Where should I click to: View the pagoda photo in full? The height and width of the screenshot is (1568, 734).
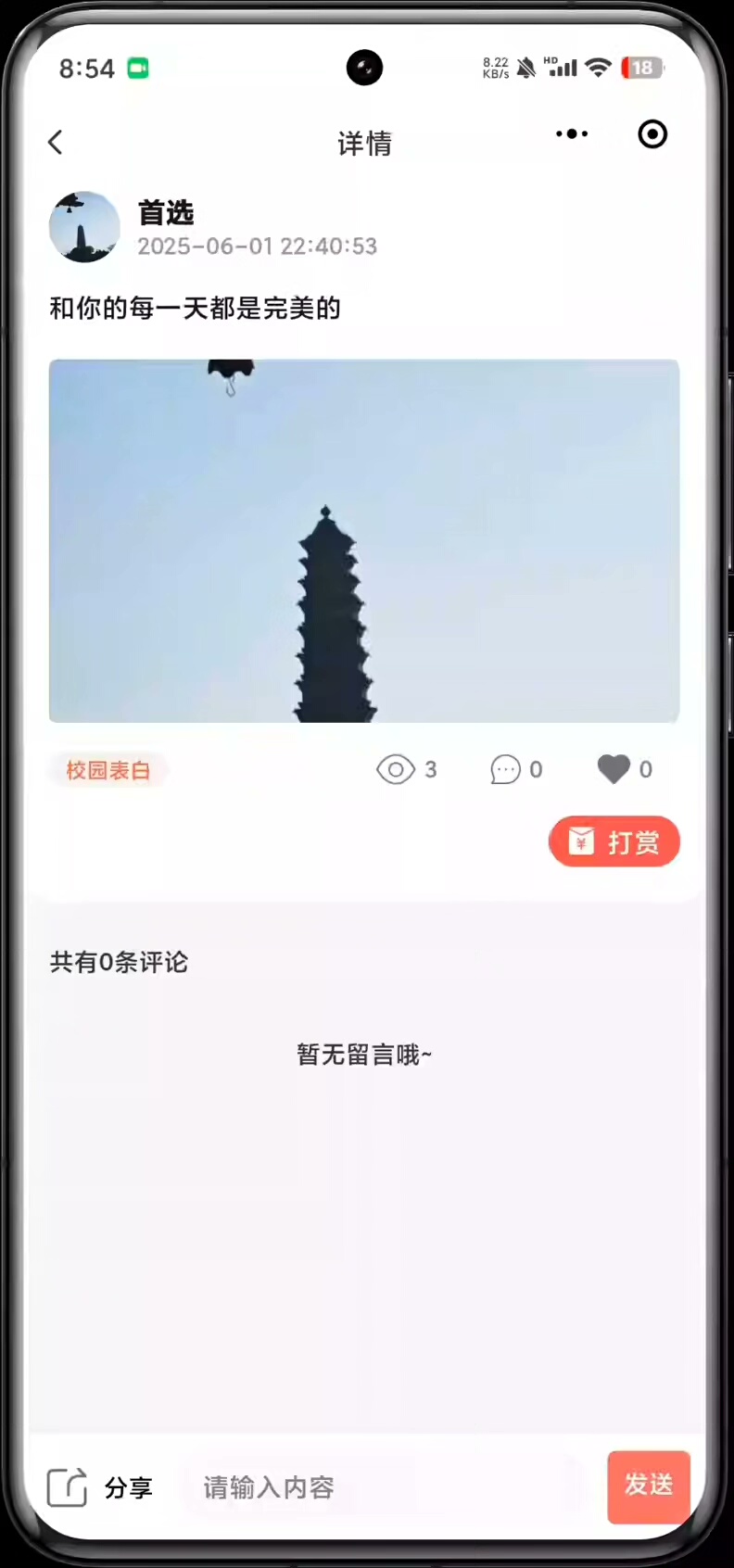364,540
